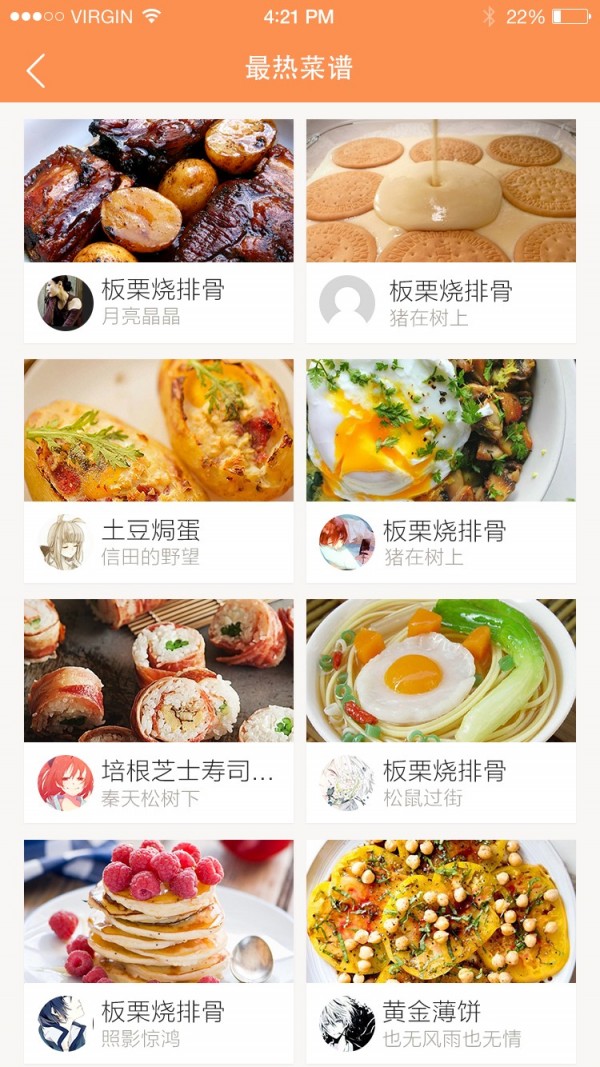Open the biscuit-photo recipe by 猪在树上
Viewport: 600px width, 1067px height.
[x=441, y=230]
